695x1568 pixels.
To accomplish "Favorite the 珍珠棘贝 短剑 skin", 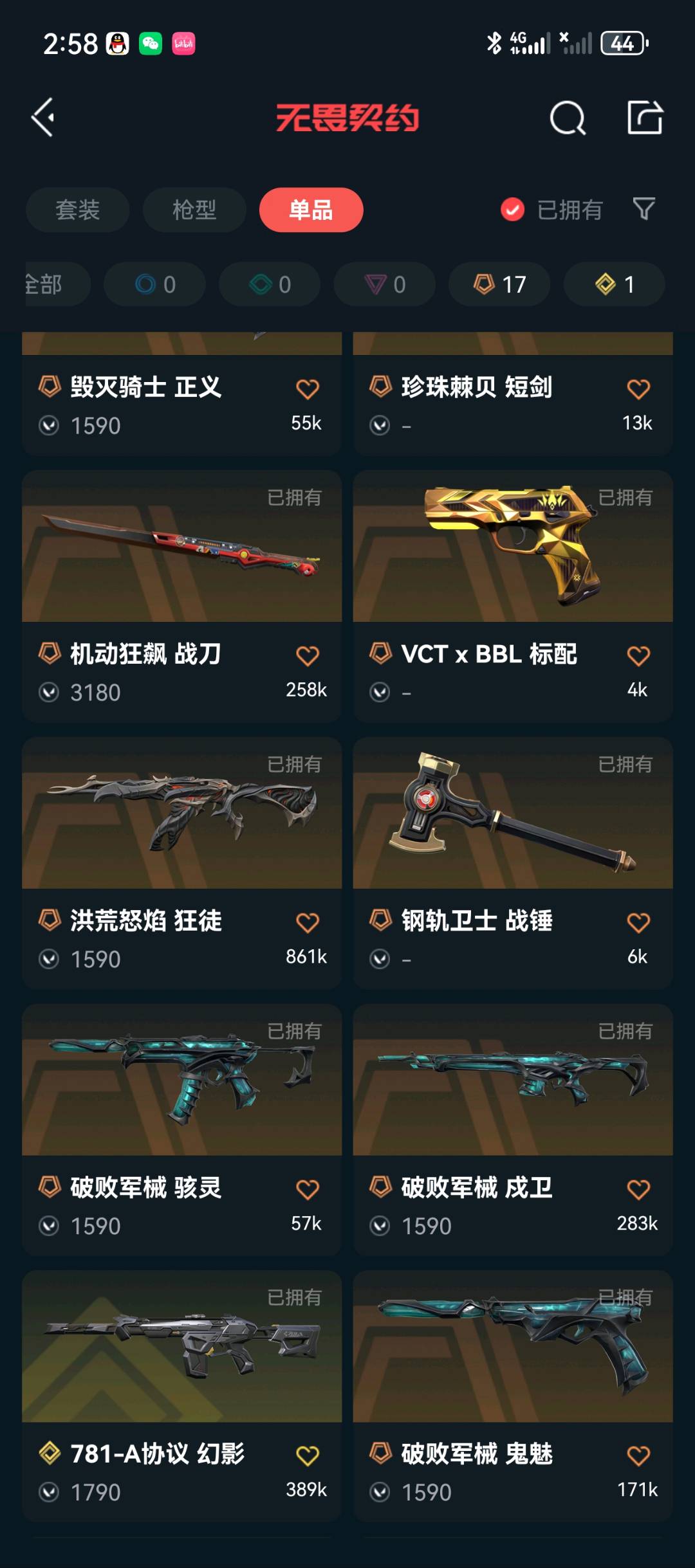I will pos(638,389).
